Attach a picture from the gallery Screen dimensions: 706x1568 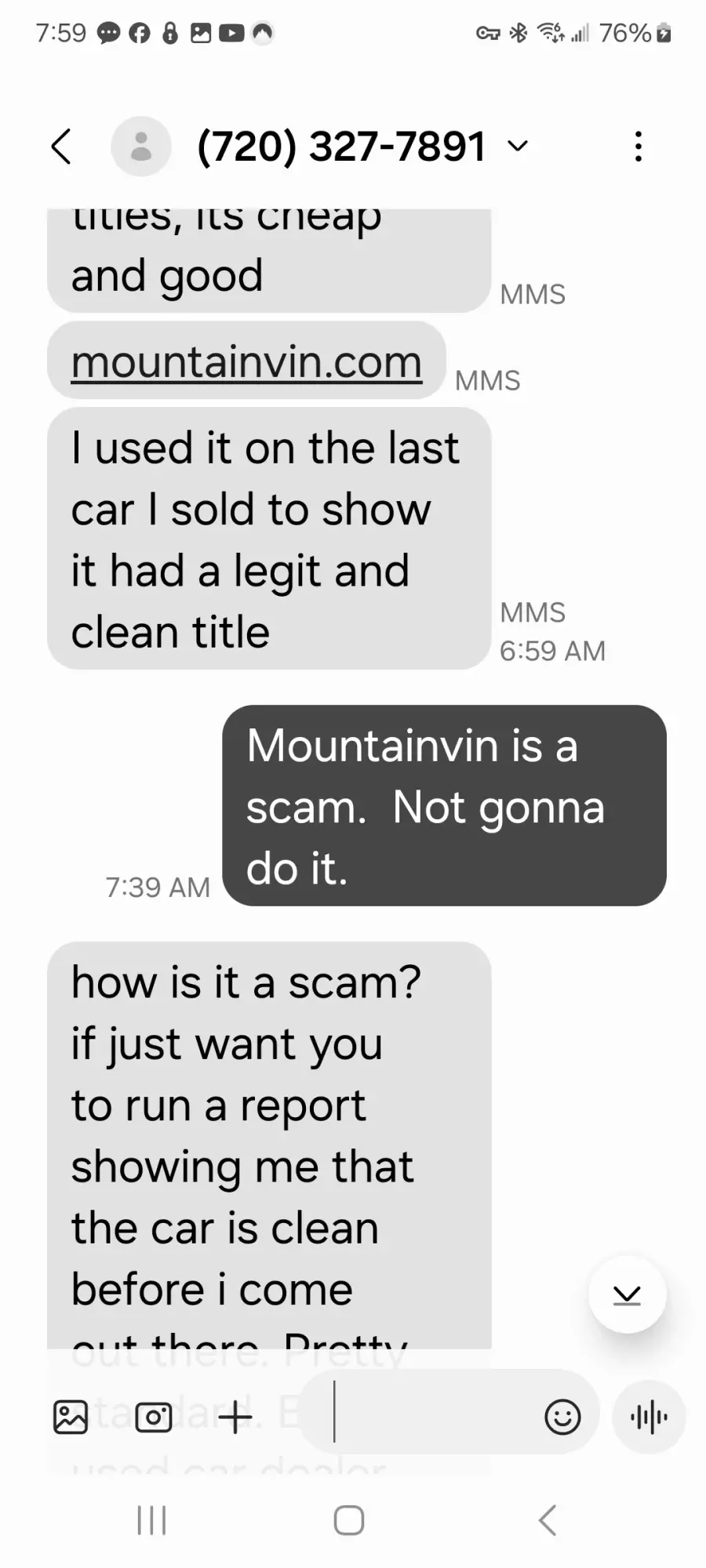coord(71,1417)
